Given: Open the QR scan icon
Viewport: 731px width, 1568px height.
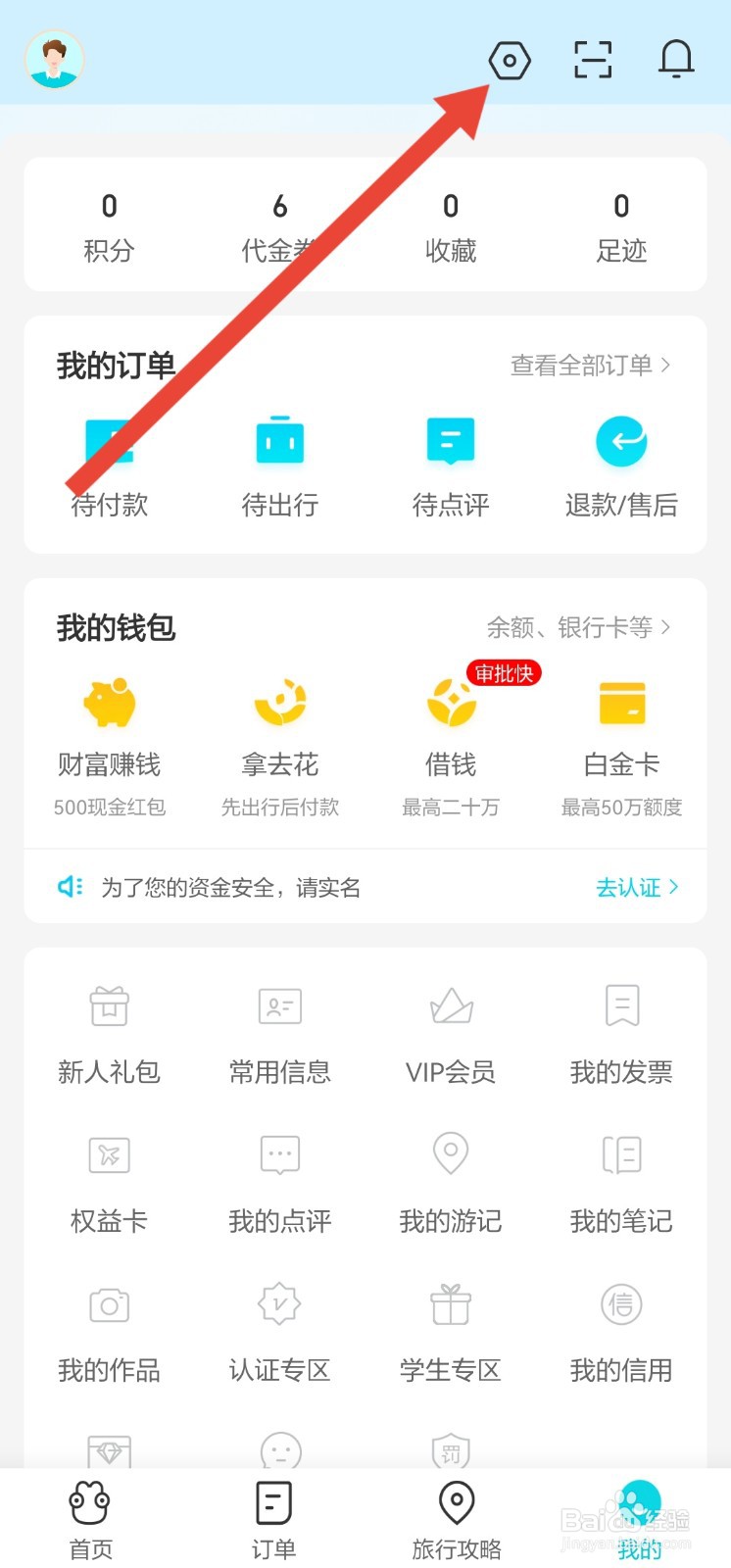Looking at the screenshot, I should [x=593, y=60].
